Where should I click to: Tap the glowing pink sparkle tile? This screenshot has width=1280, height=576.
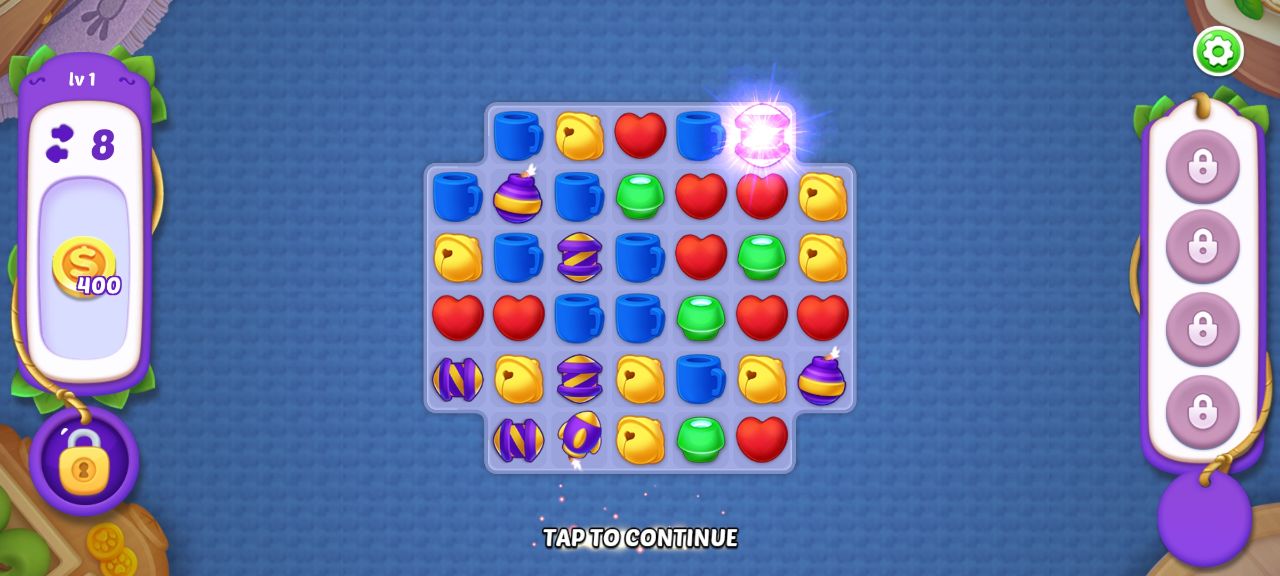tap(762, 135)
